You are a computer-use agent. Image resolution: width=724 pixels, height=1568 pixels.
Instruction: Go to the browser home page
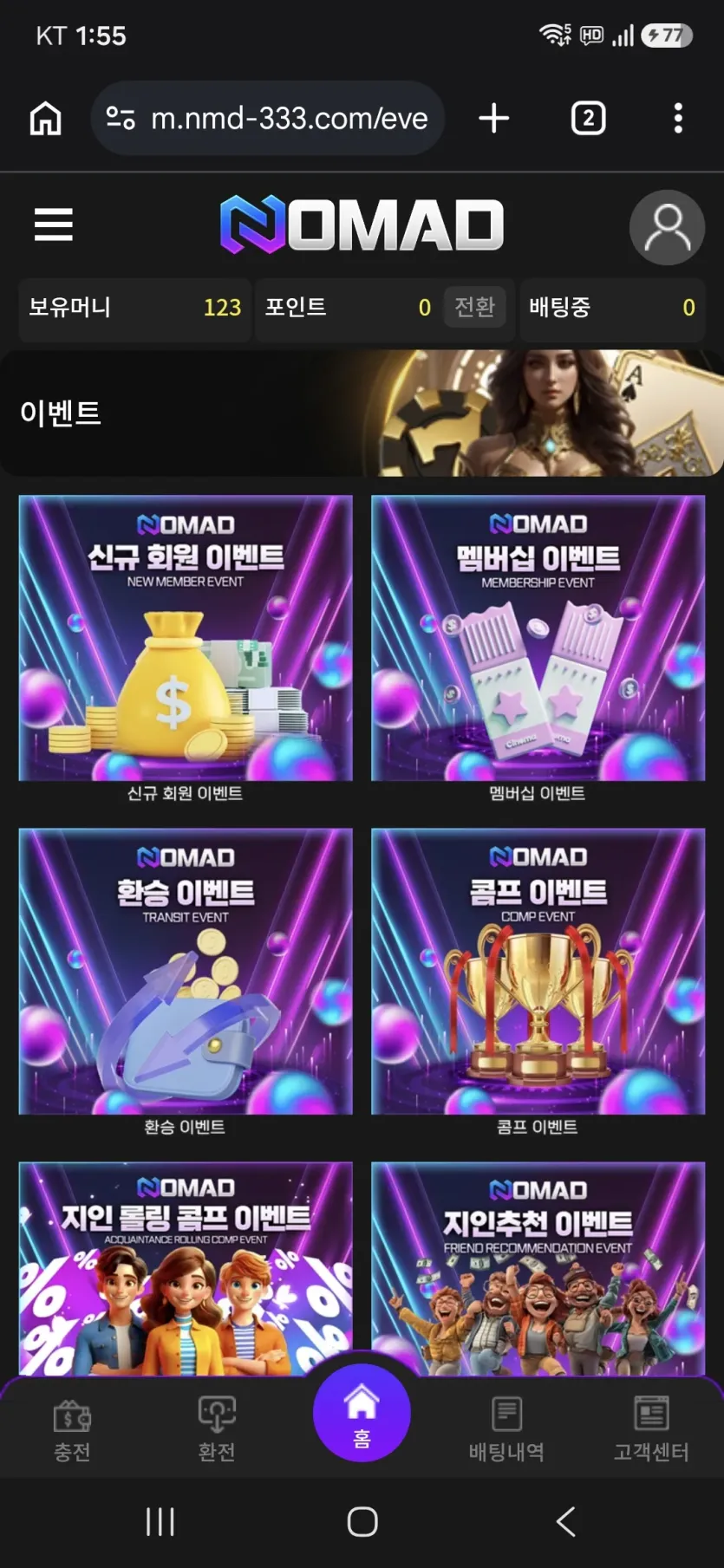(x=46, y=118)
